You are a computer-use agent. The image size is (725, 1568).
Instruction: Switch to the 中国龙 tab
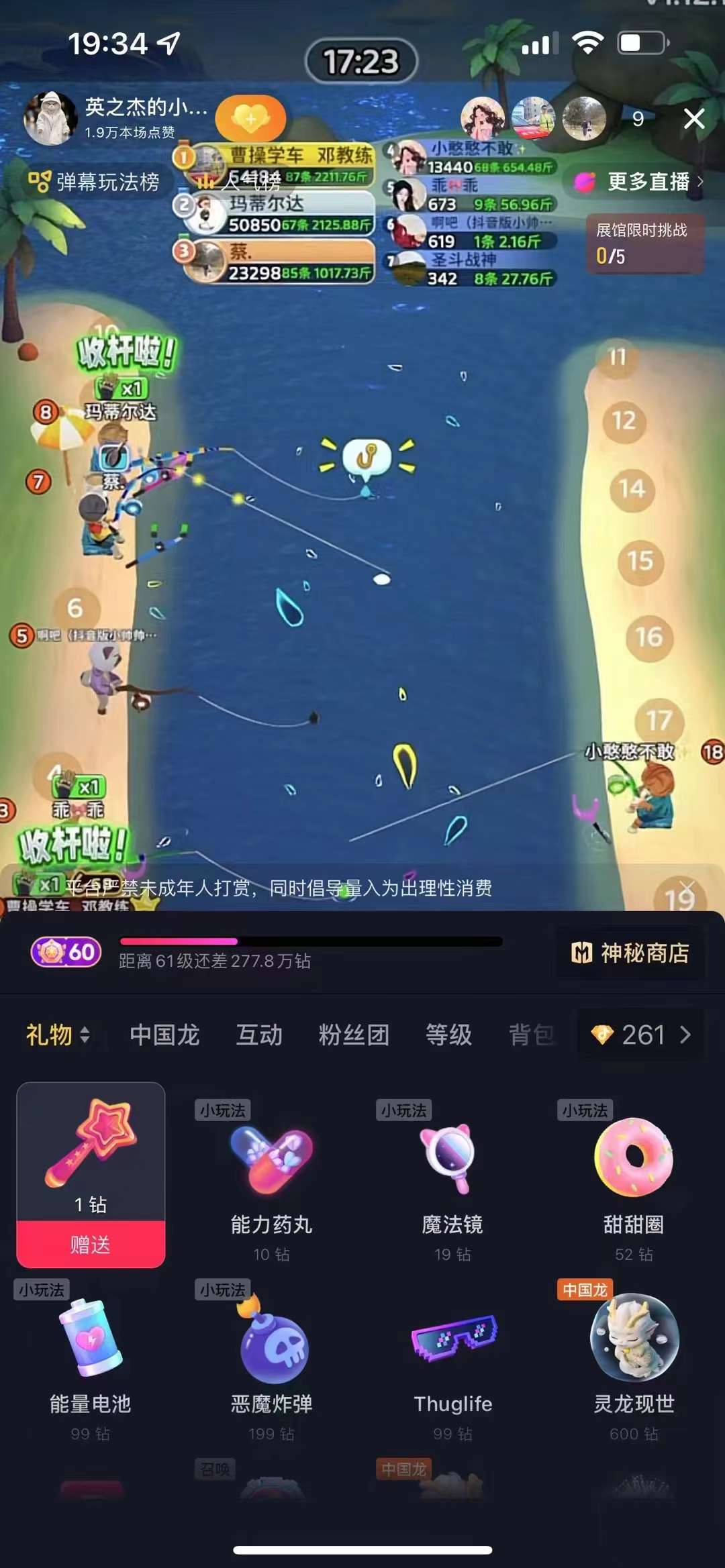[164, 1035]
